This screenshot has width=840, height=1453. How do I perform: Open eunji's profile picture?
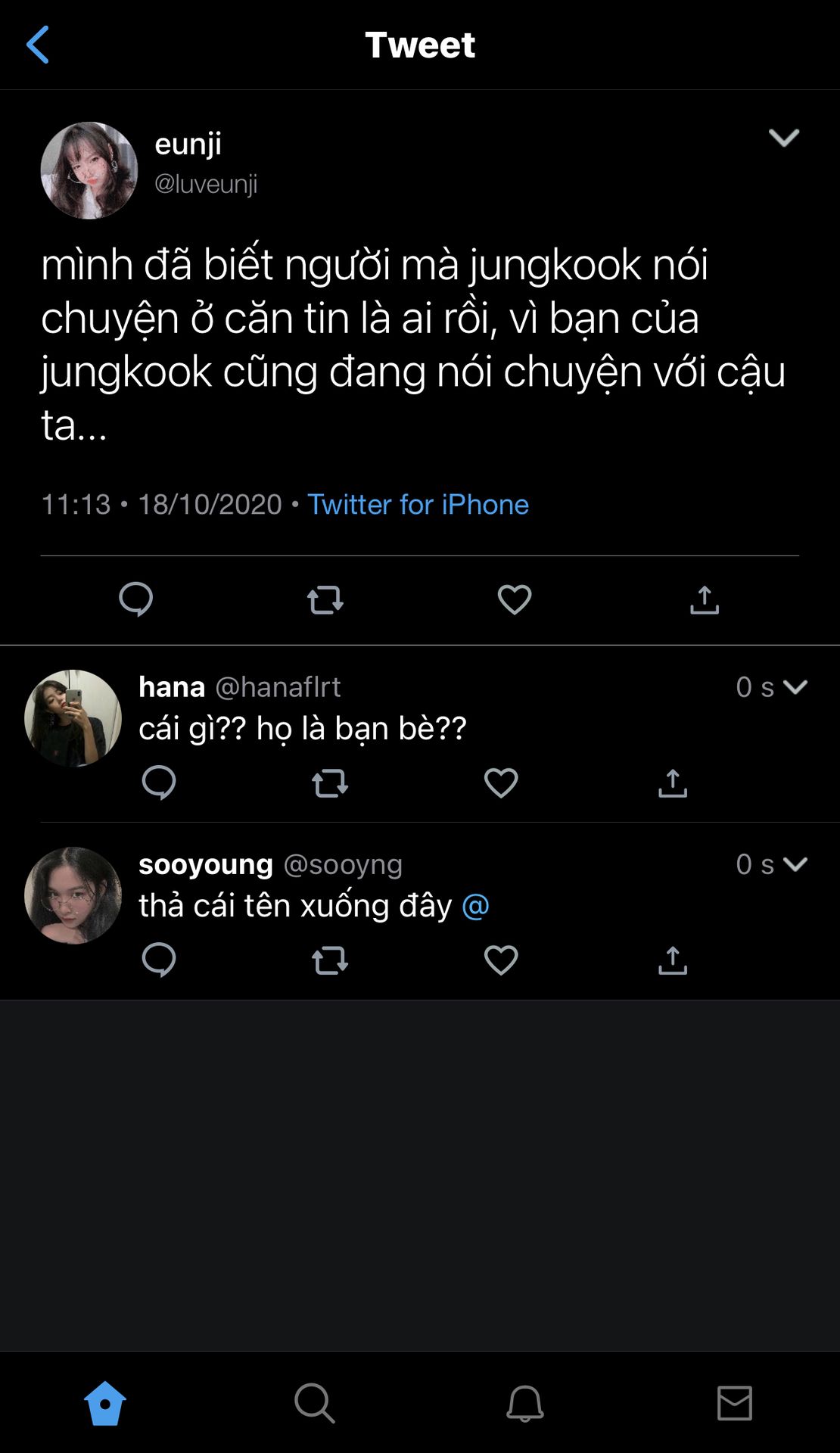89,170
